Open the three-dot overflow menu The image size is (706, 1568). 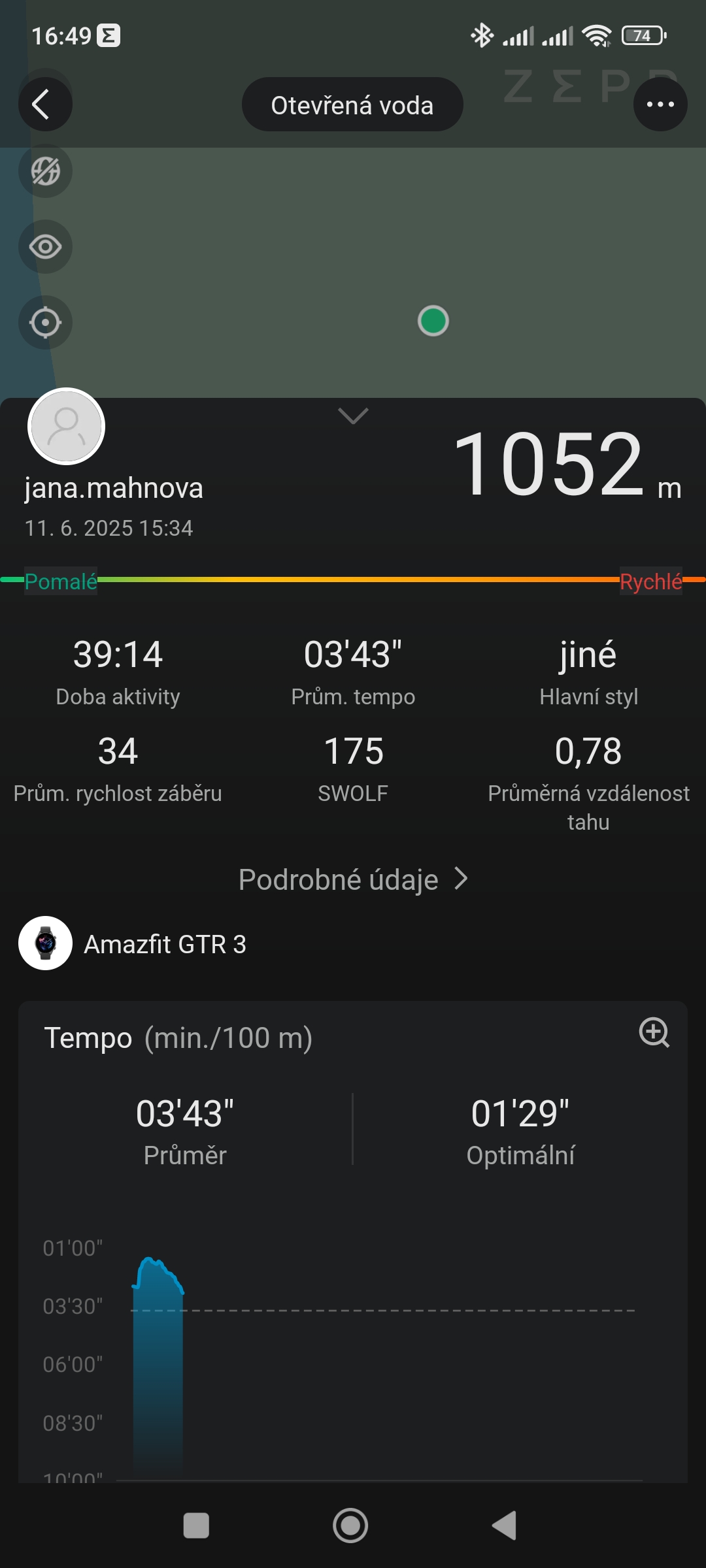[x=660, y=105]
